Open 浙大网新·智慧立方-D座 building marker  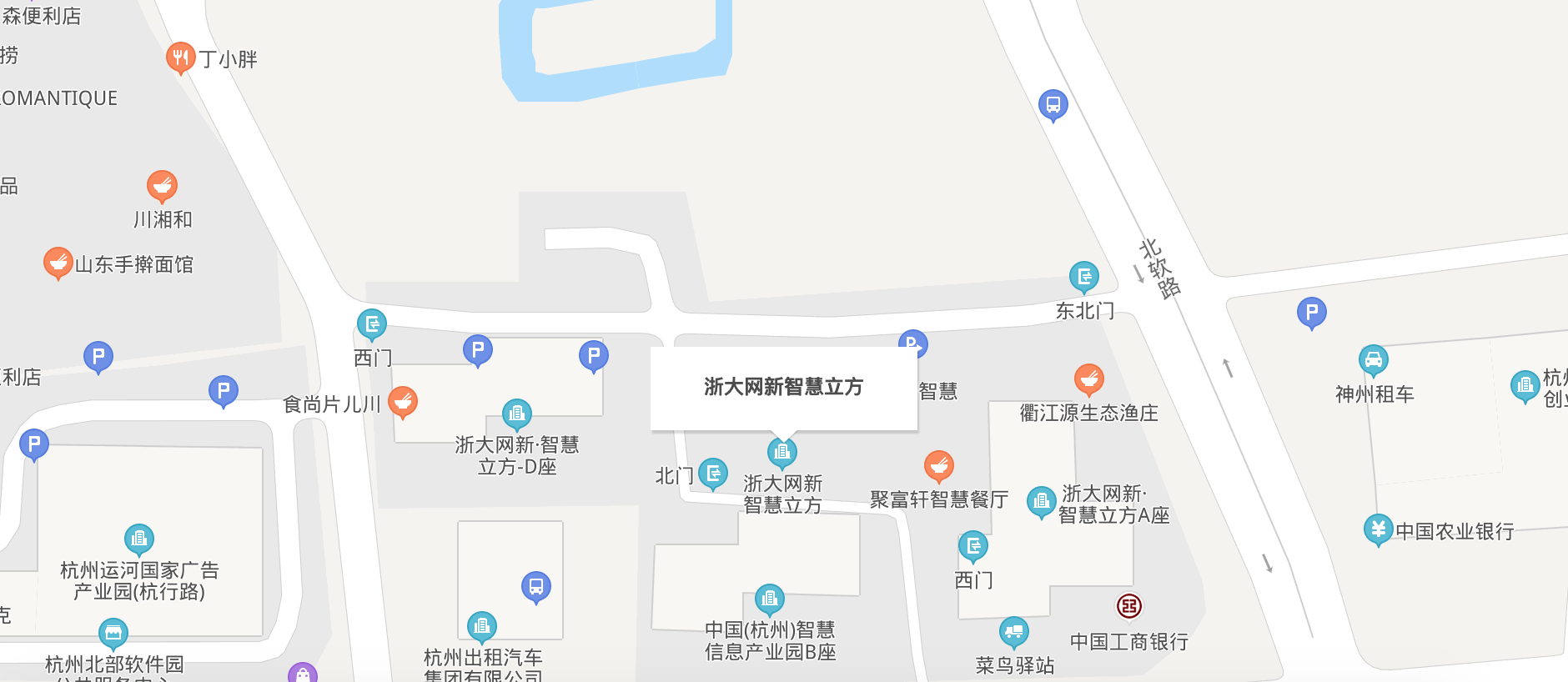click(516, 414)
